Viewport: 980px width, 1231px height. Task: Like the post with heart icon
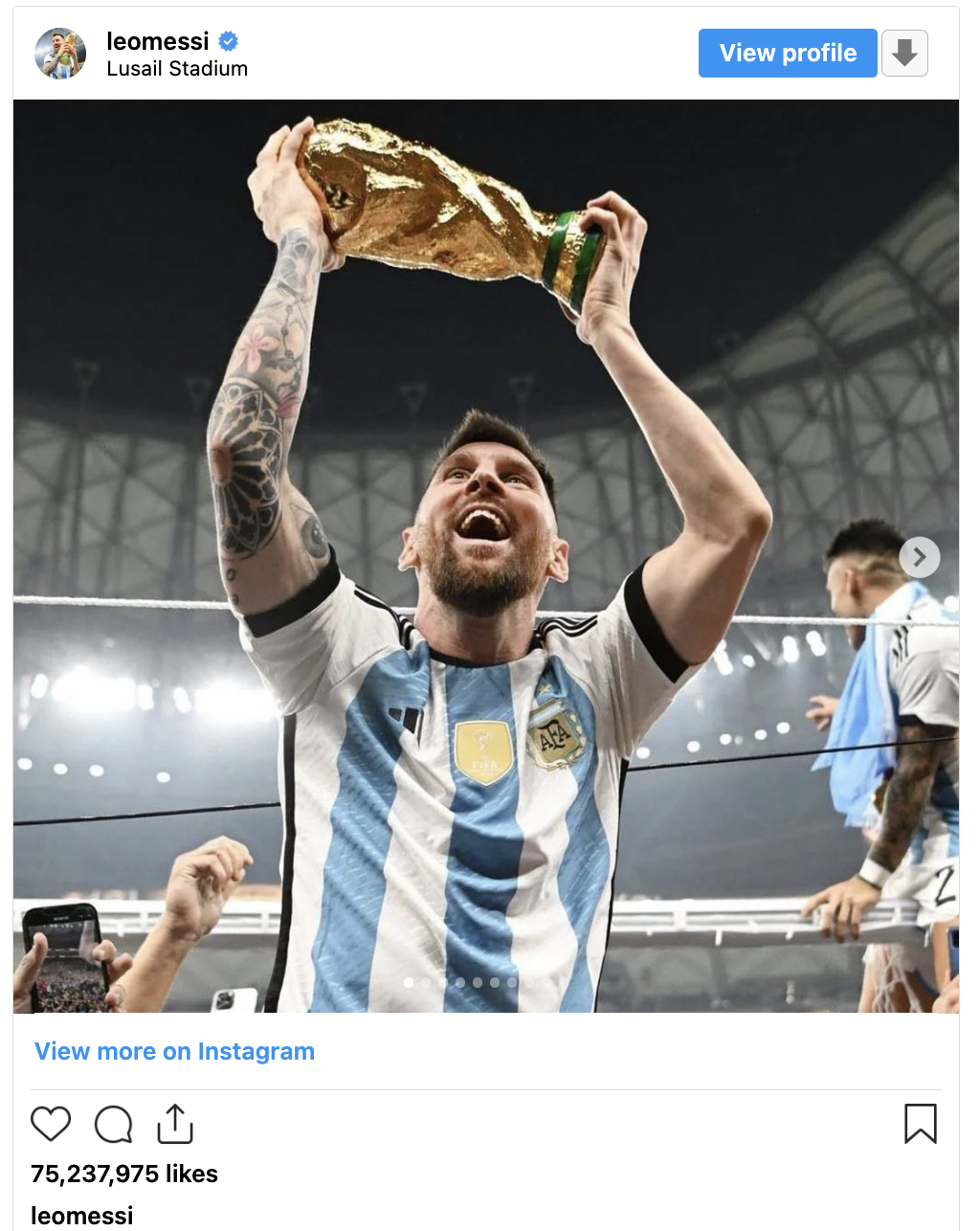[51, 1123]
